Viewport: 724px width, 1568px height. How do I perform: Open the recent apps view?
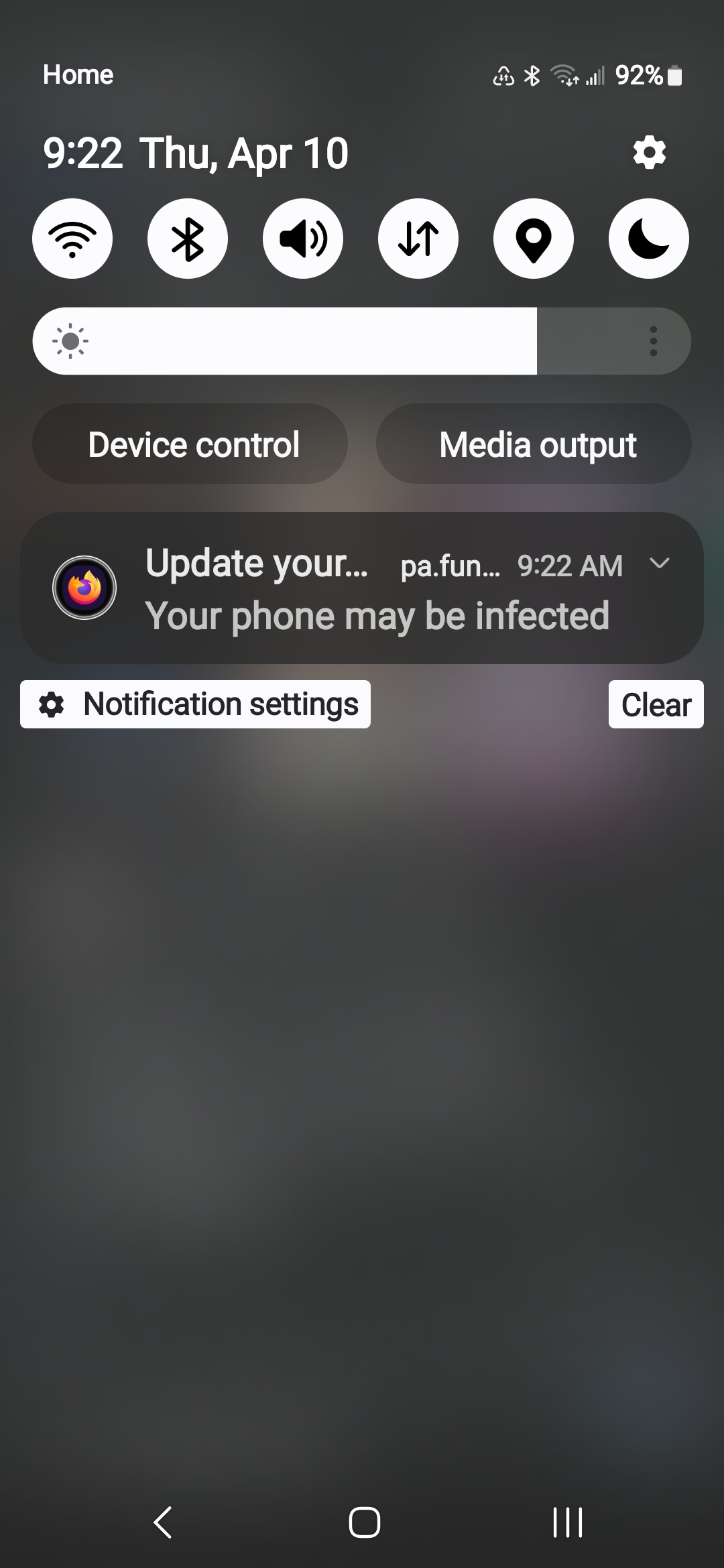pyautogui.click(x=567, y=1522)
